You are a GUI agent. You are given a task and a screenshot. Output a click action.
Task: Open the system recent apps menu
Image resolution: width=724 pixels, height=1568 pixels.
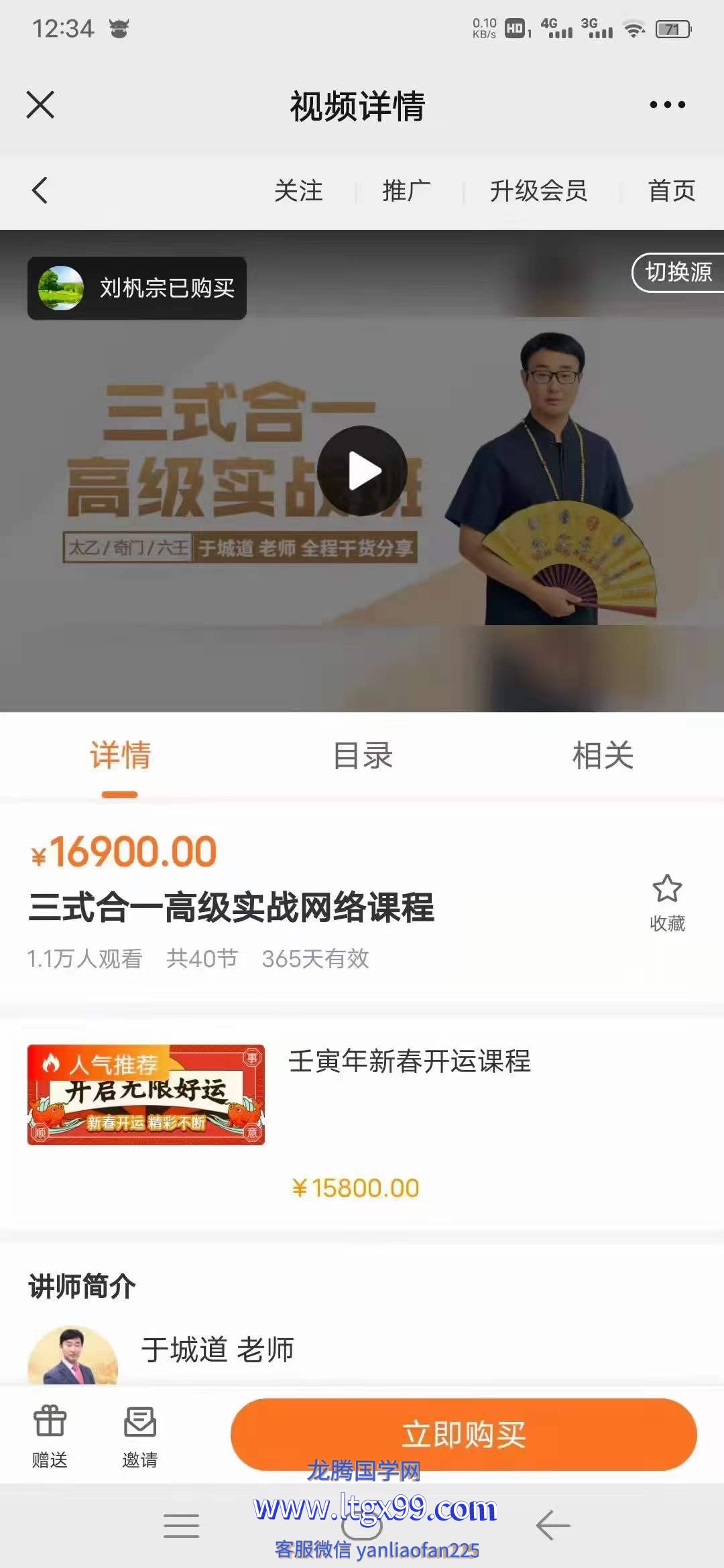pyautogui.click(x=181, y=1526)
